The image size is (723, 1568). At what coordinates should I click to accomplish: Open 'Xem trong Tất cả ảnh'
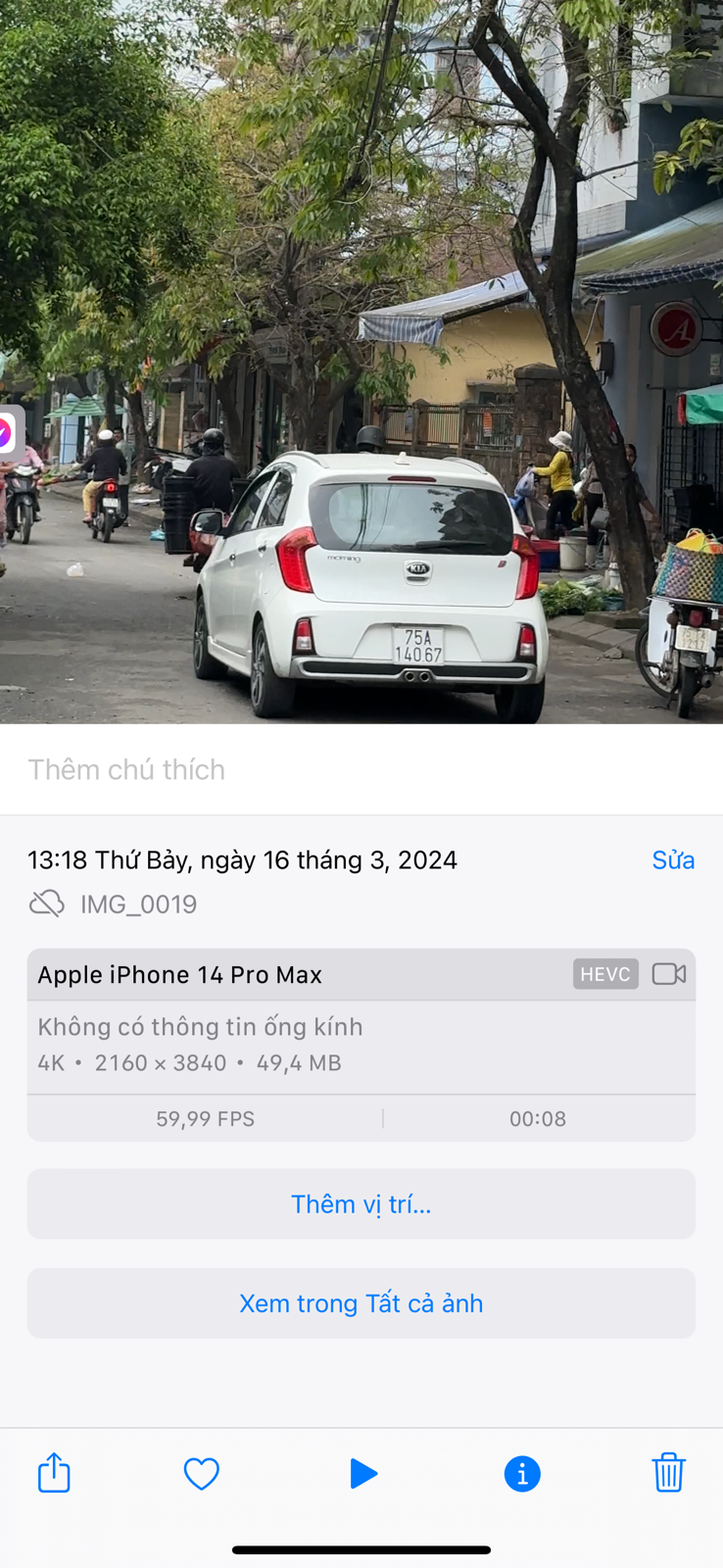pyautogui.click(x=361, y=1303)
